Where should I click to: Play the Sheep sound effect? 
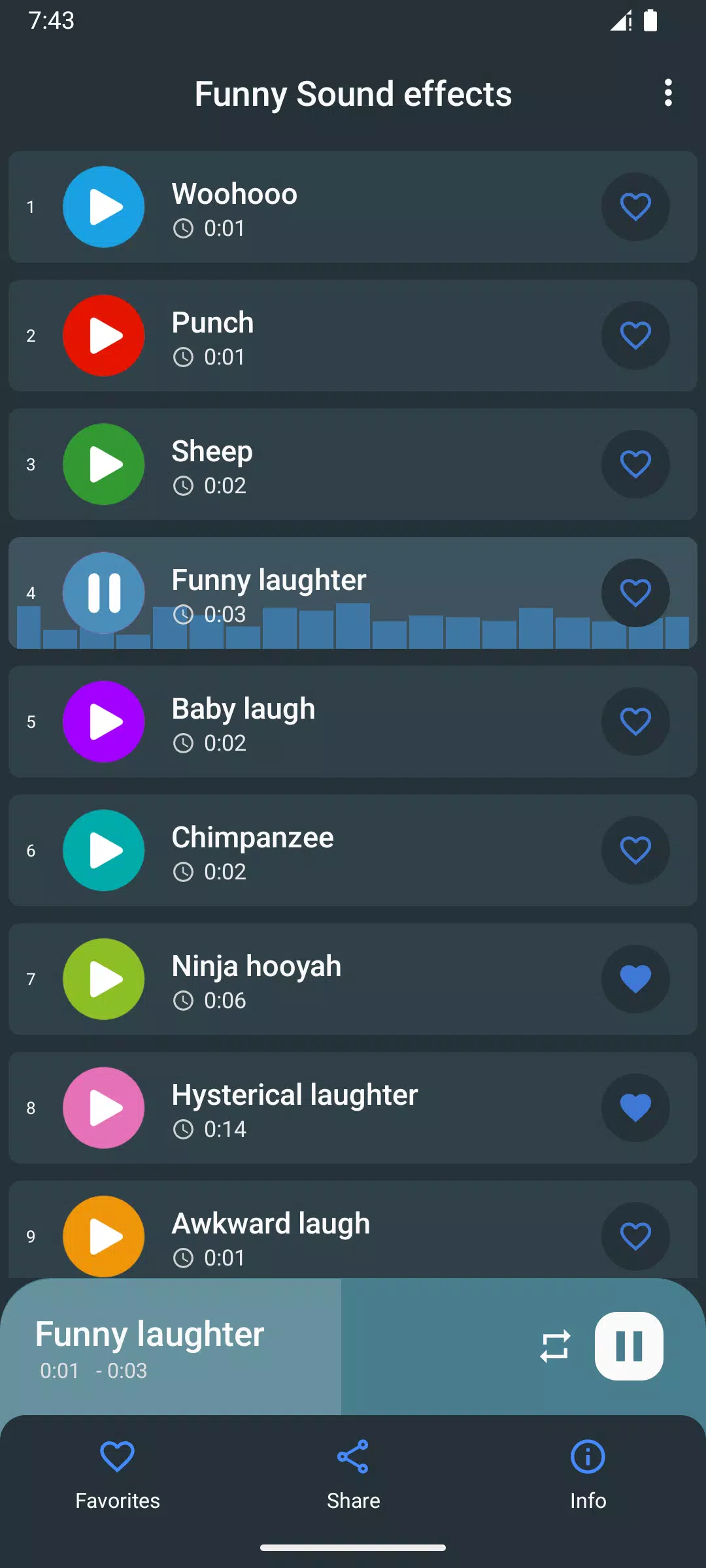pyautogui.click(x=103, y=465)
